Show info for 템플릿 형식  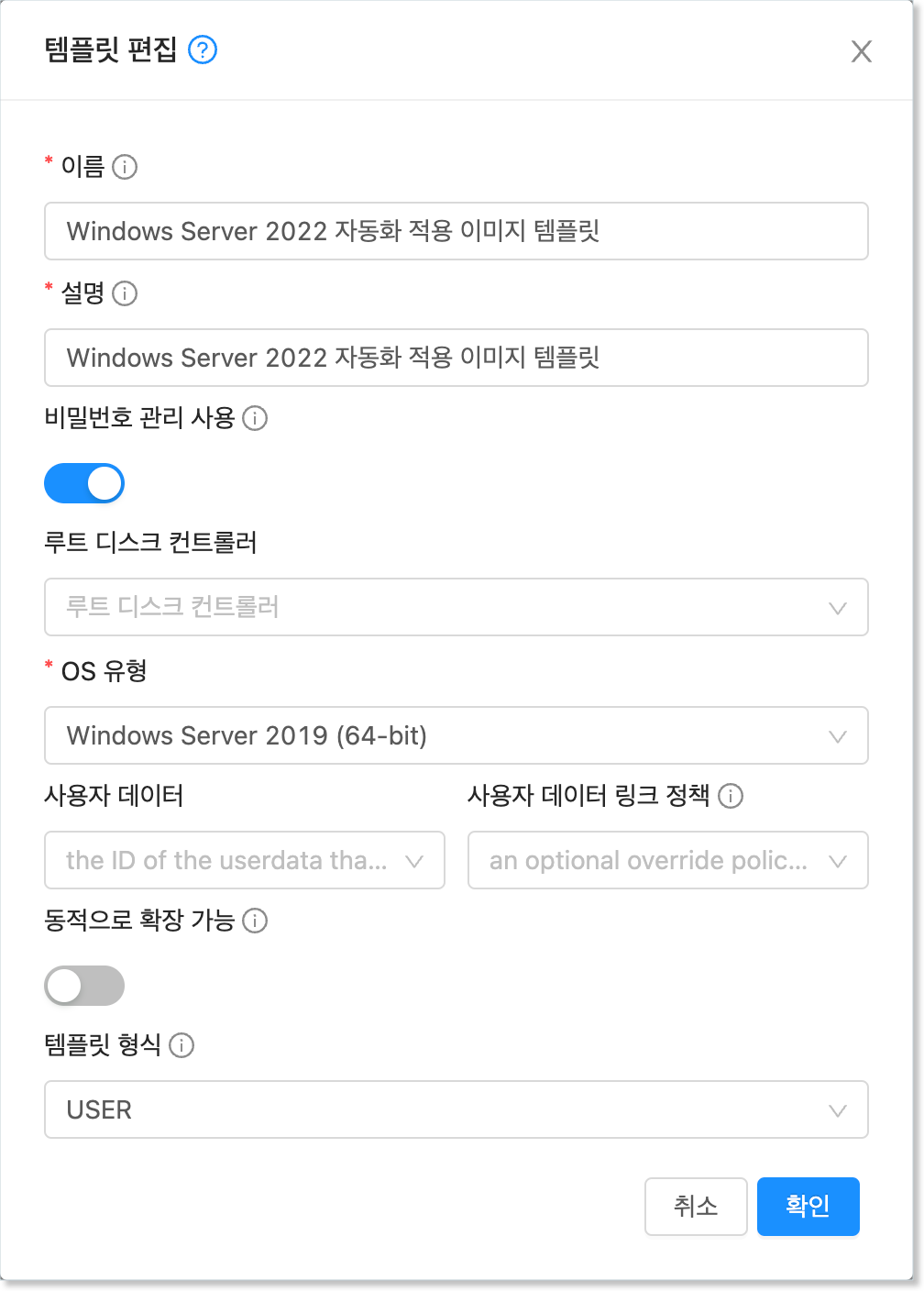181,1045
